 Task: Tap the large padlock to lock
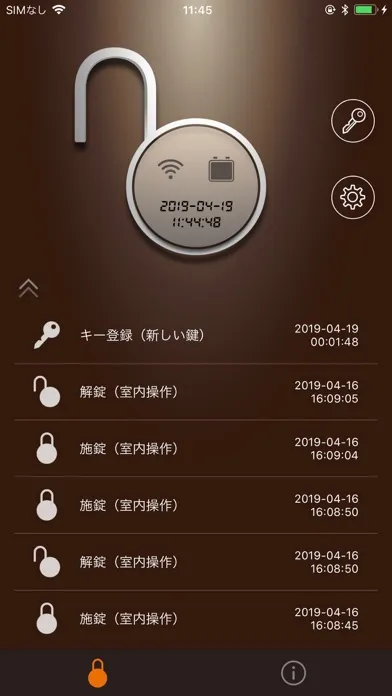click(170, 152)
